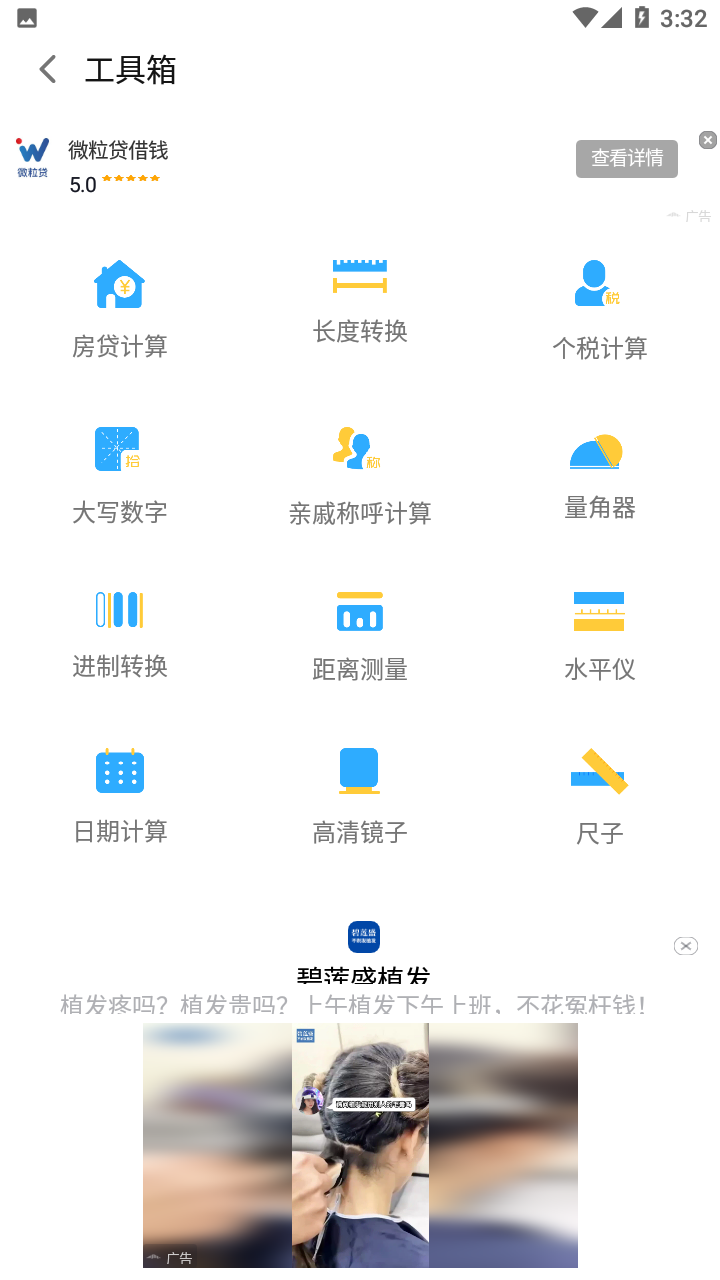This screenshot has width=720, height=1280.
Task: Open the 水平仪 level tool
Action: click(x=600, y=634)
